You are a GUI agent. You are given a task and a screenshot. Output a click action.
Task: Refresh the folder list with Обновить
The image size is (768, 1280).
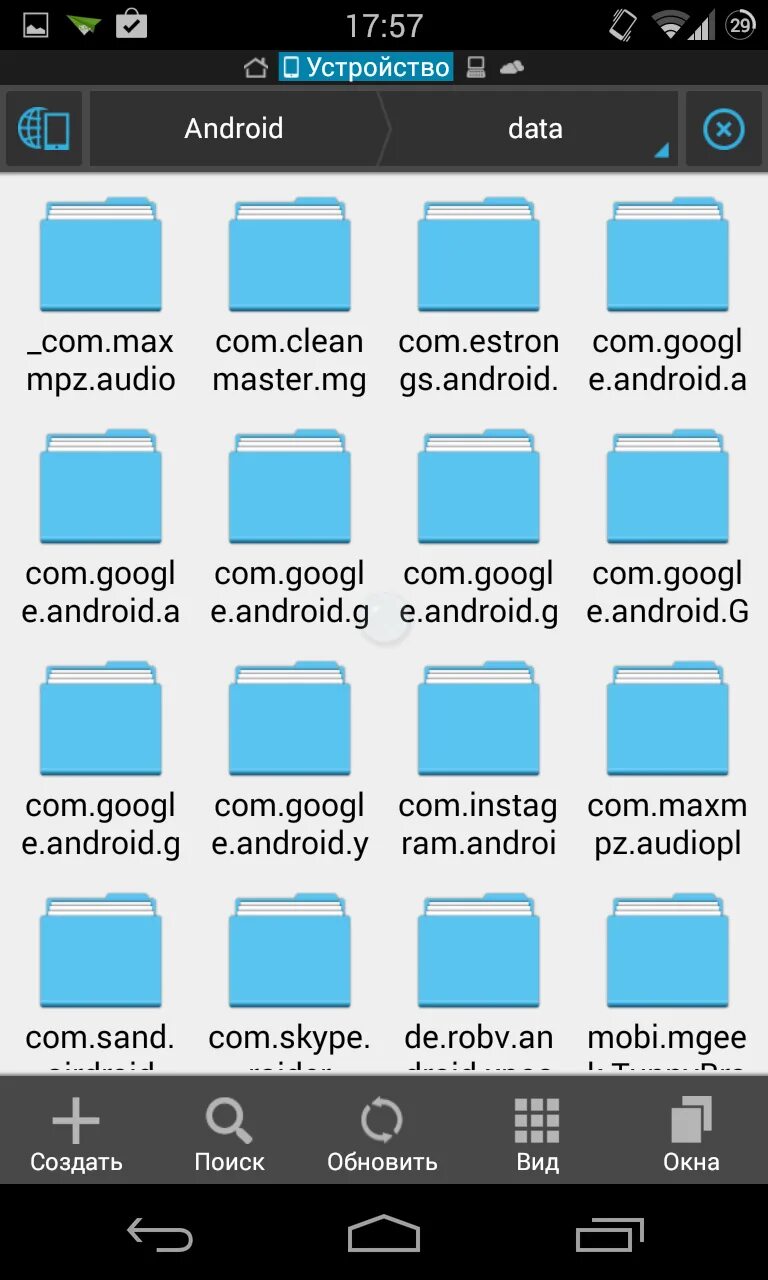coord(382,1134)
